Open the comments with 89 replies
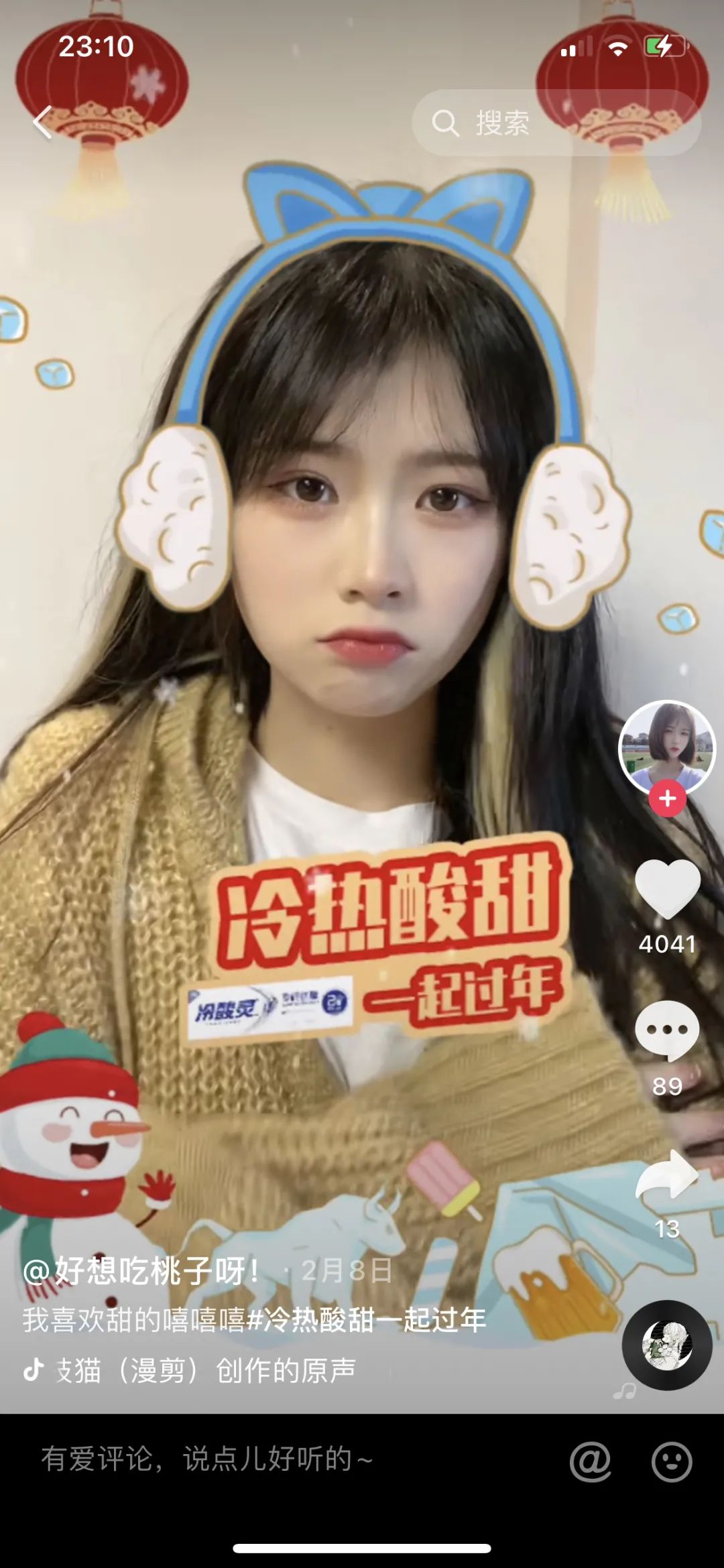 [x=667, y=1031]
